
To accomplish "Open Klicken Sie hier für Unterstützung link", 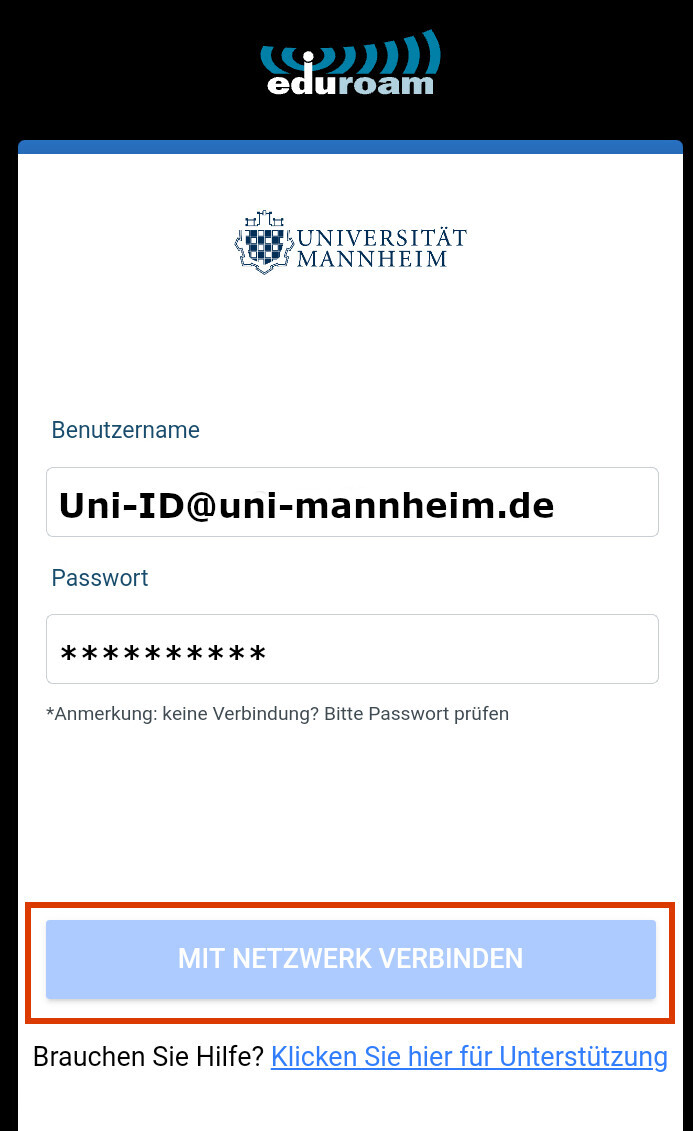I will point(469,1056).
